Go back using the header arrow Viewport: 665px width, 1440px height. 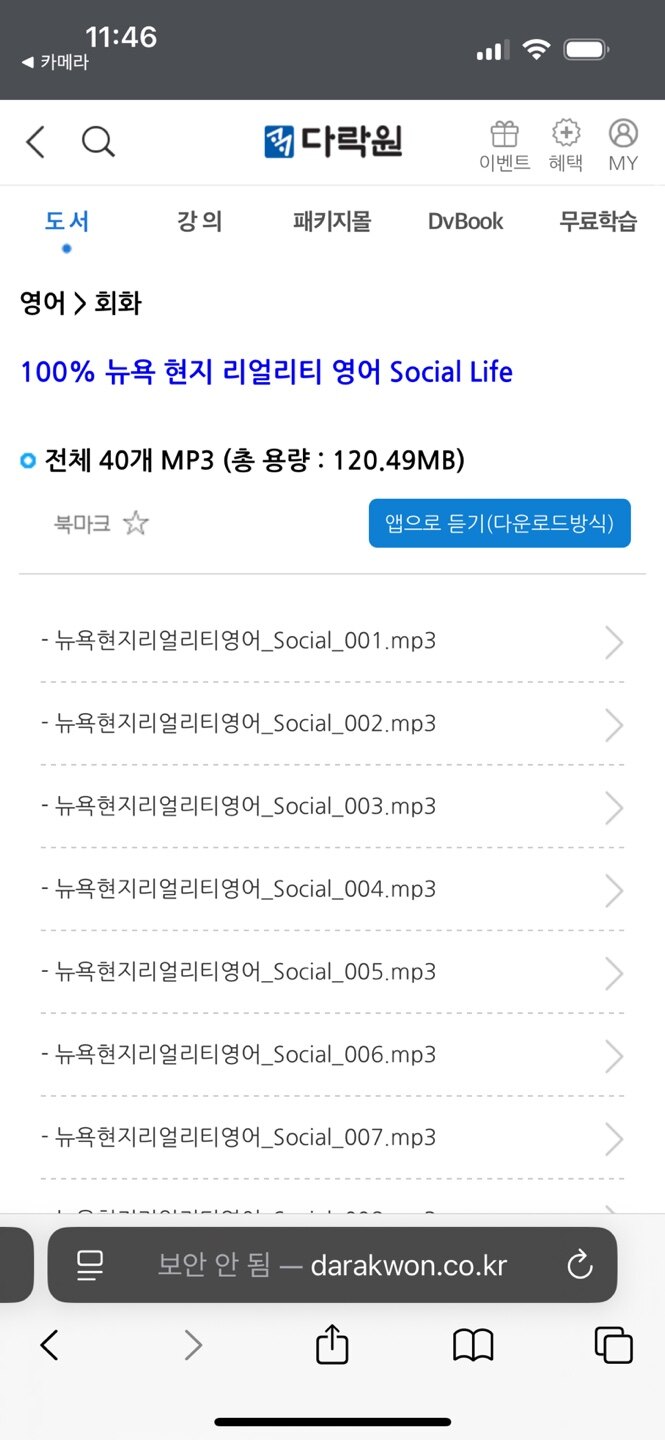tap(35, 142)
